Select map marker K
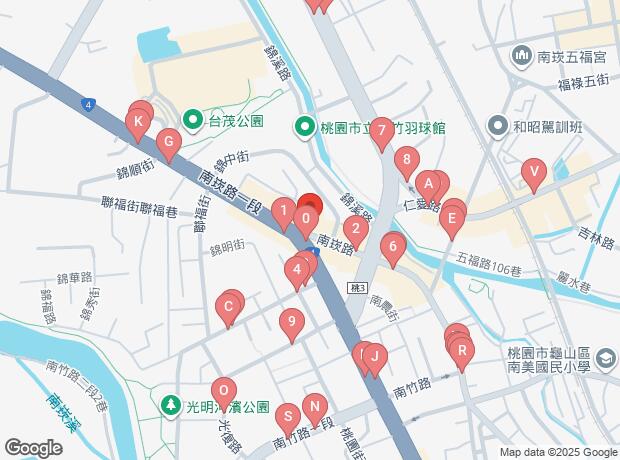This screenshot has width=620, height=460. (138, 125)
